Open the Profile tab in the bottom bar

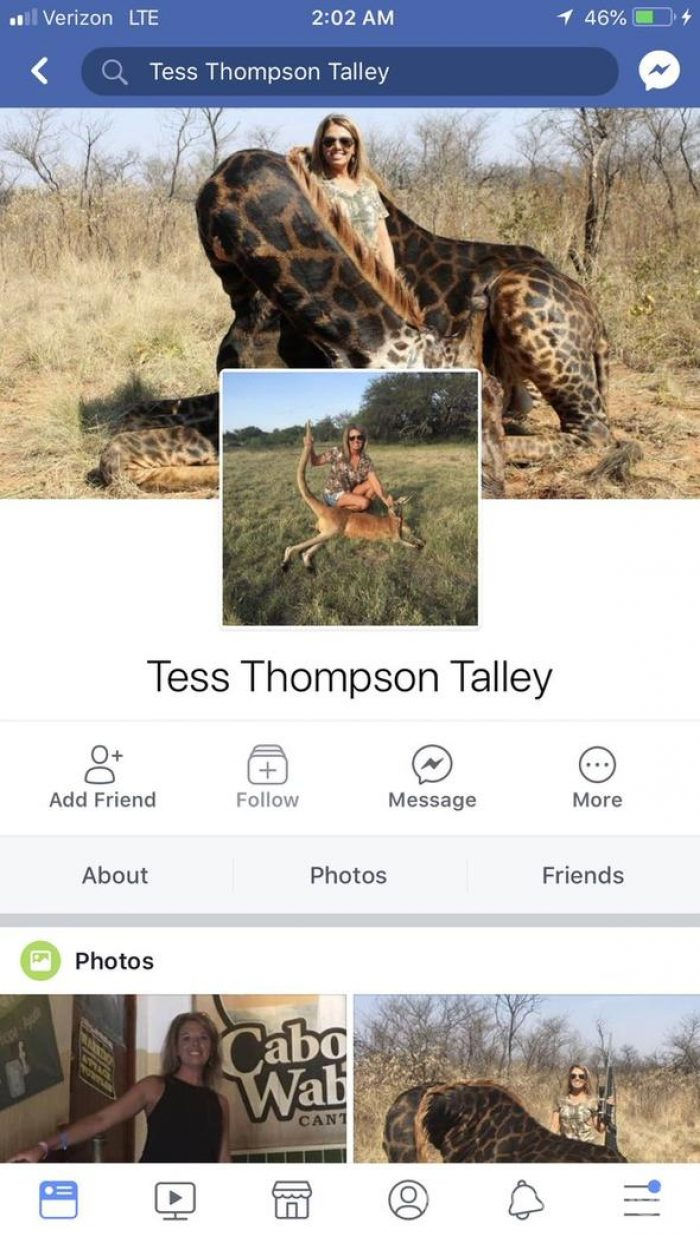tap(408, 1199)
